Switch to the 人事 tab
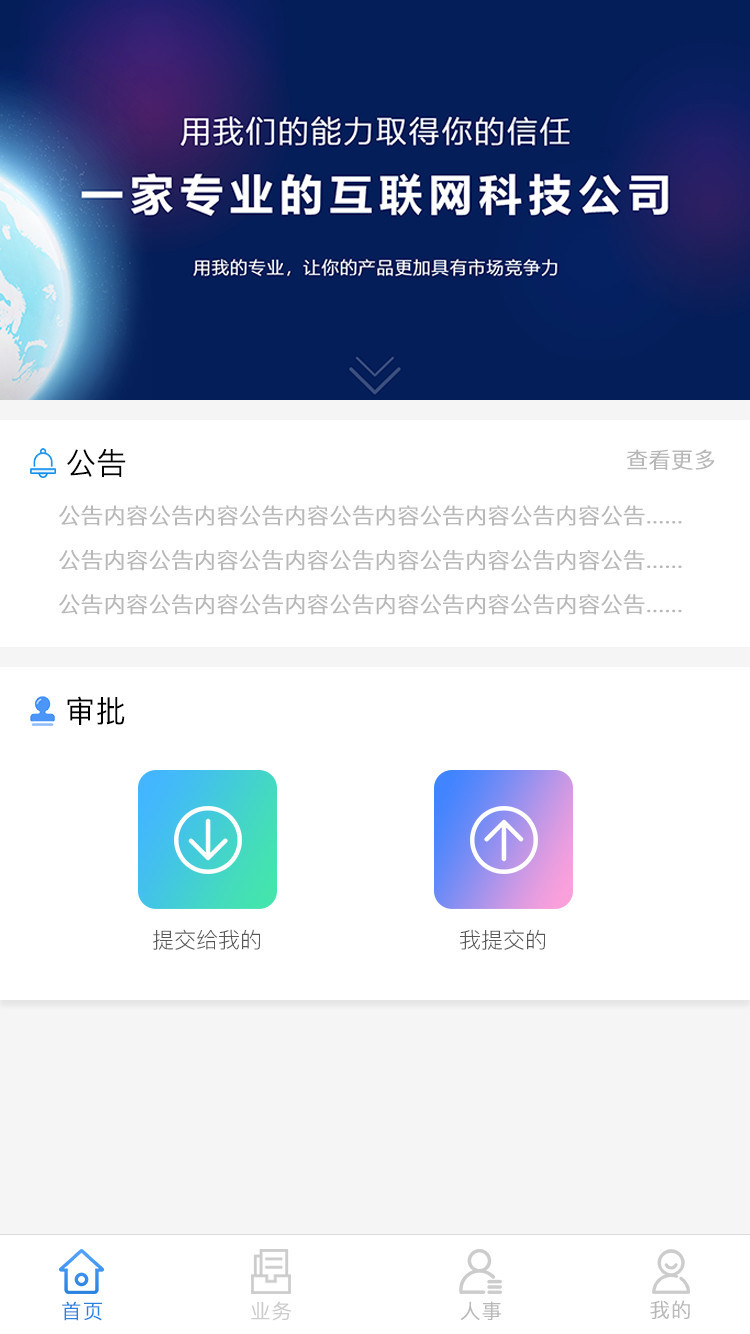Screen dimensions: 750x1334 [481, 1283]
